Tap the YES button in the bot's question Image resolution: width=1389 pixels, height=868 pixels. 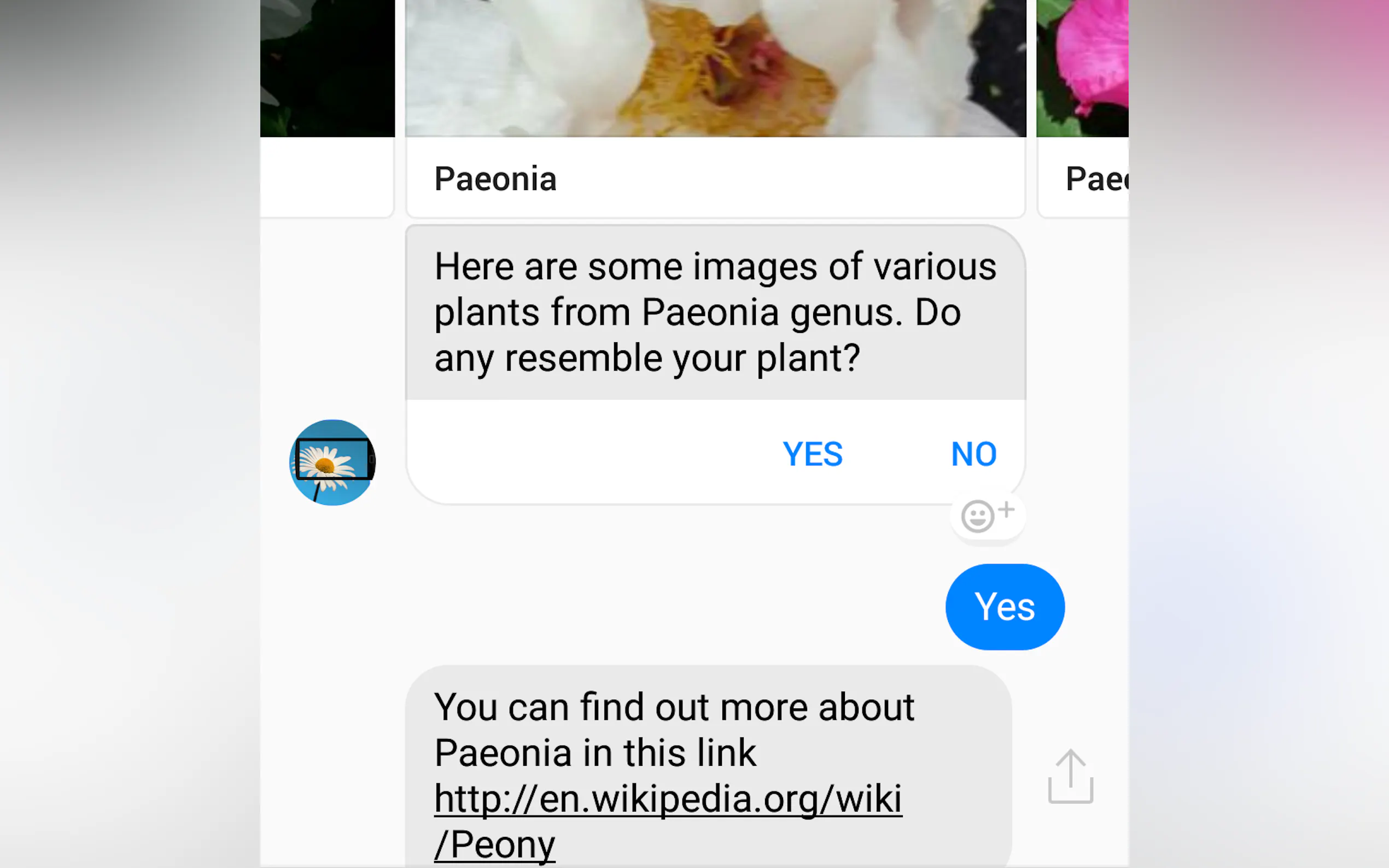coord(812,454)
